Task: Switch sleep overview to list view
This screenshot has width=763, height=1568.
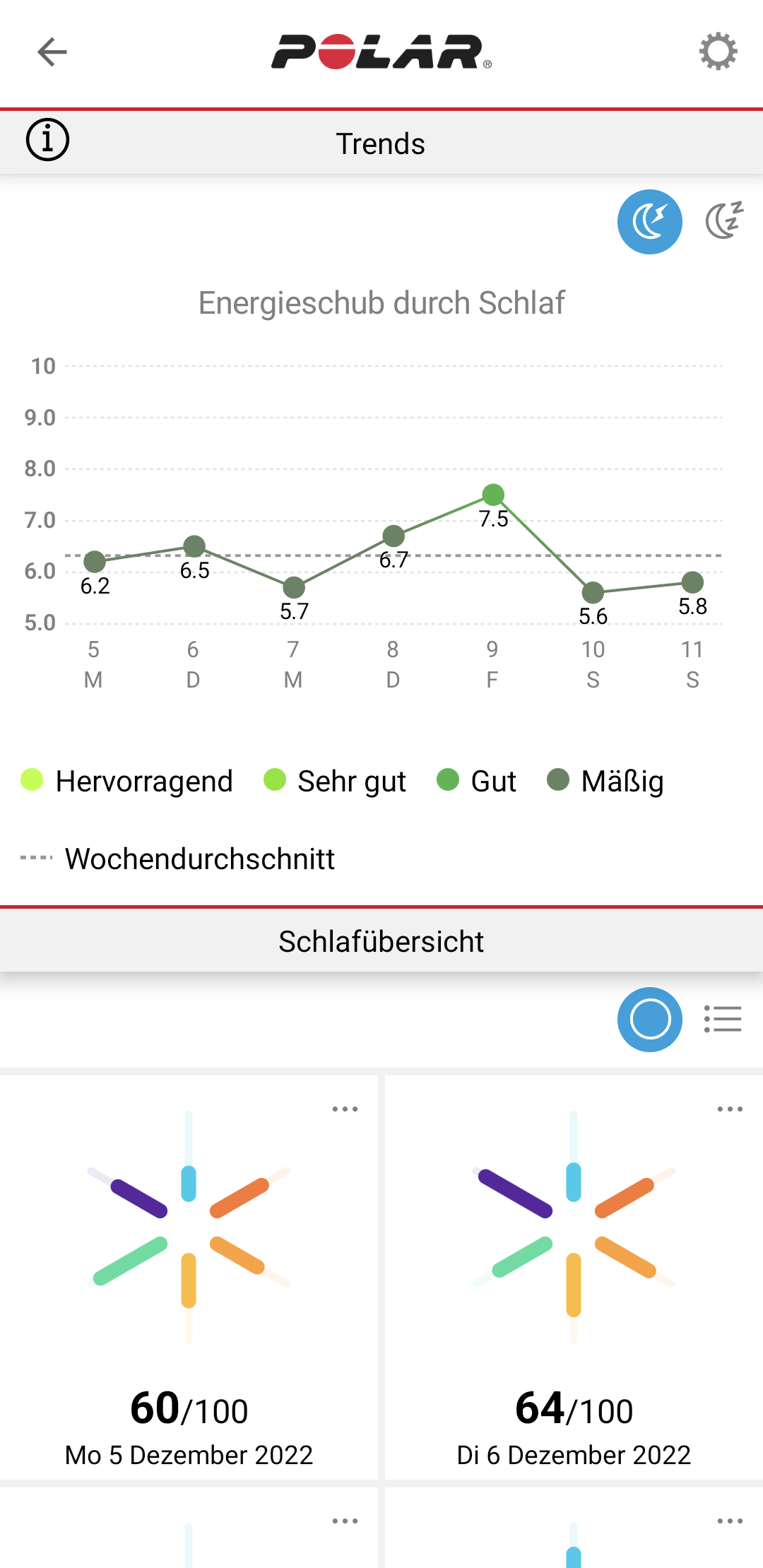Action: click(x=723, y=1019)
